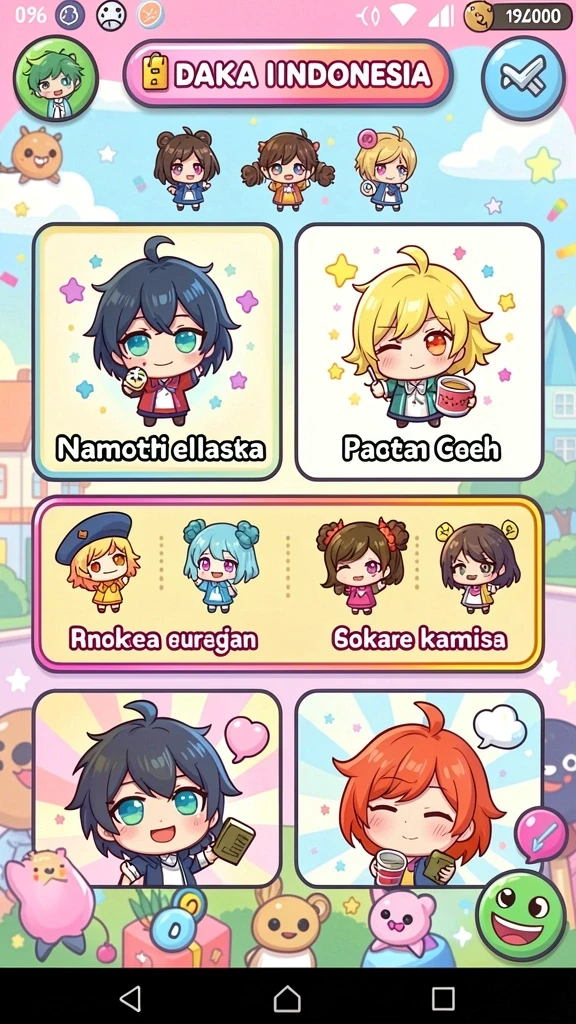Return to the home screen
The height and width of the screenshot is (1024, 576).
(x=287, y=997)
